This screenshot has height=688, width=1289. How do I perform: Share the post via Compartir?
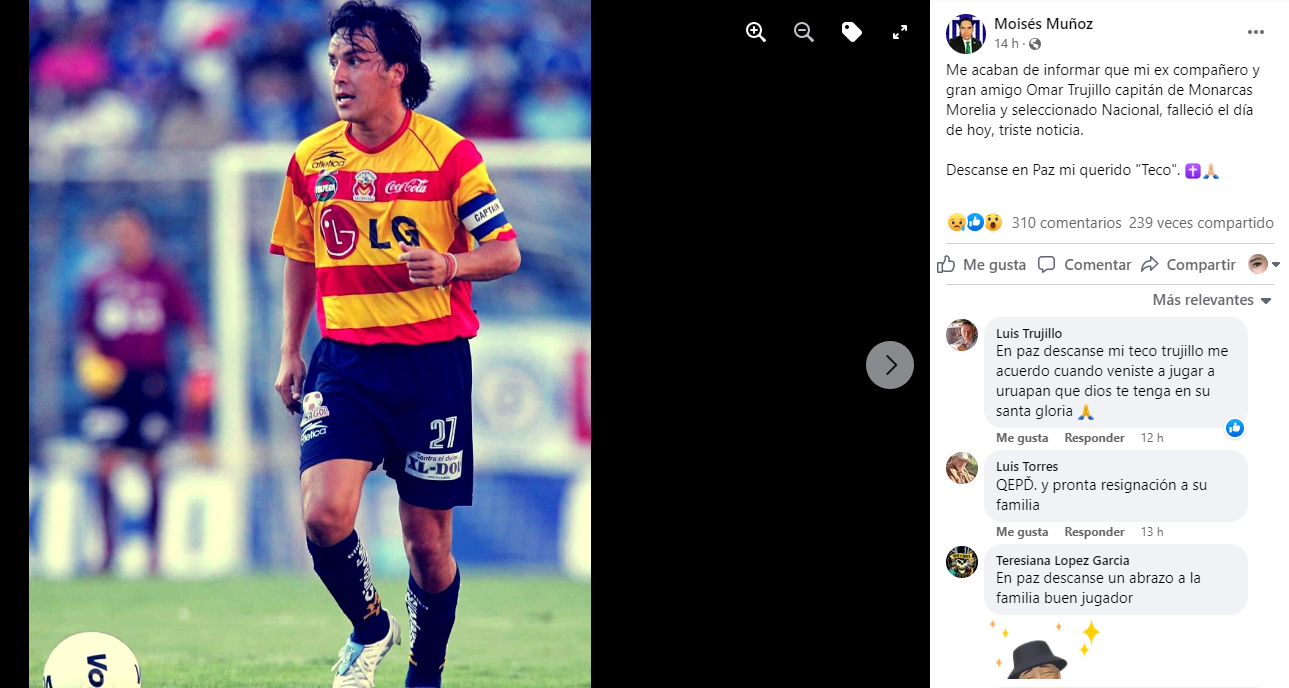point(1188,264)
